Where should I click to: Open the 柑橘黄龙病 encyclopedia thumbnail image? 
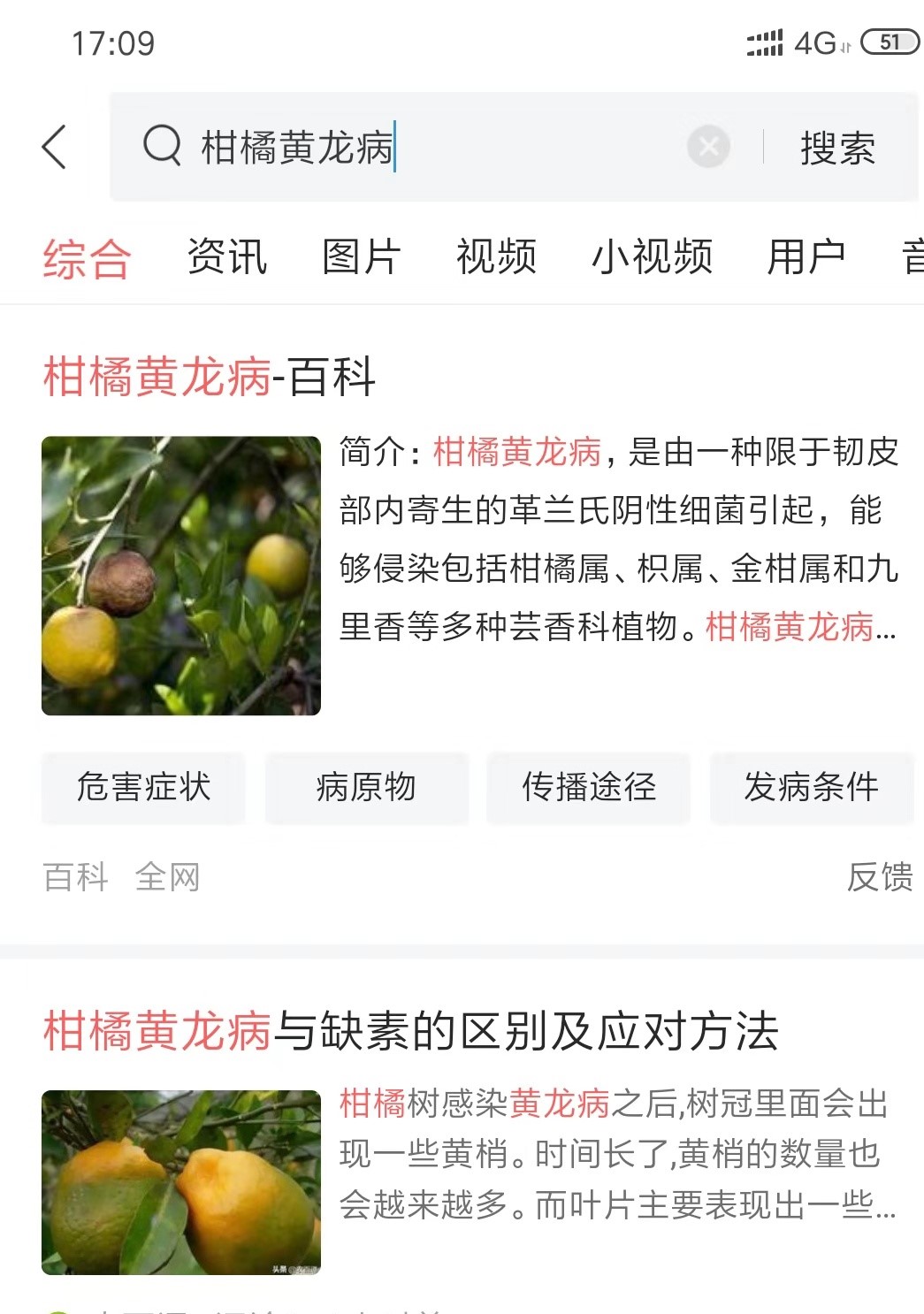(x=181, y=575)
